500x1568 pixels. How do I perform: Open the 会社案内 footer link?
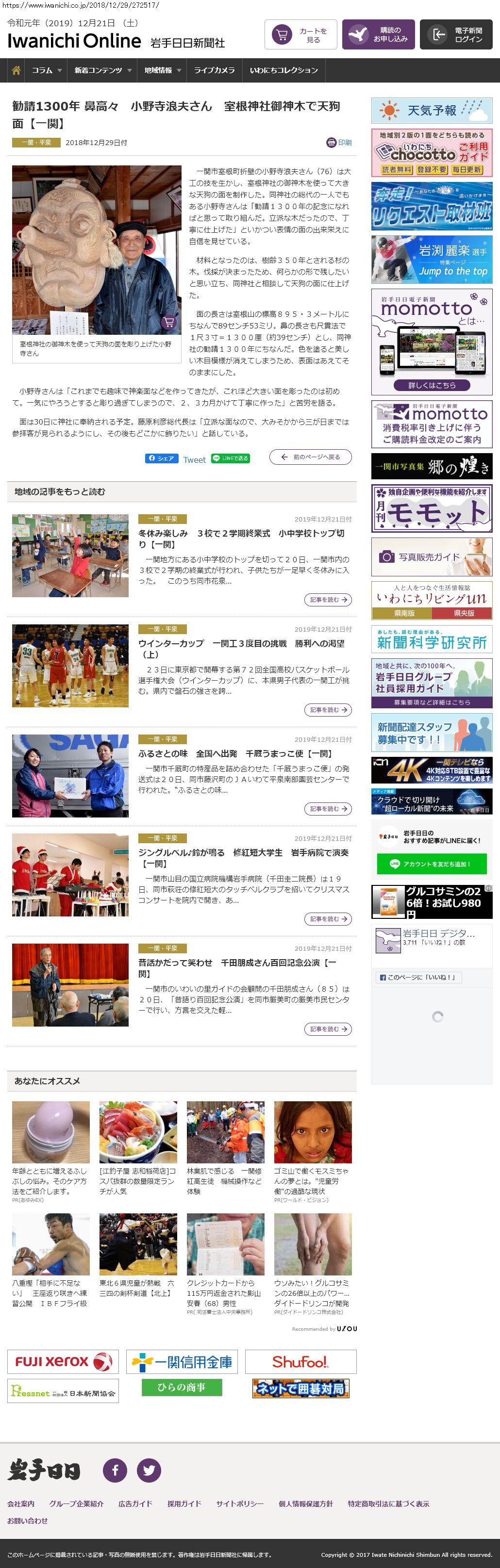point(21,1503)
